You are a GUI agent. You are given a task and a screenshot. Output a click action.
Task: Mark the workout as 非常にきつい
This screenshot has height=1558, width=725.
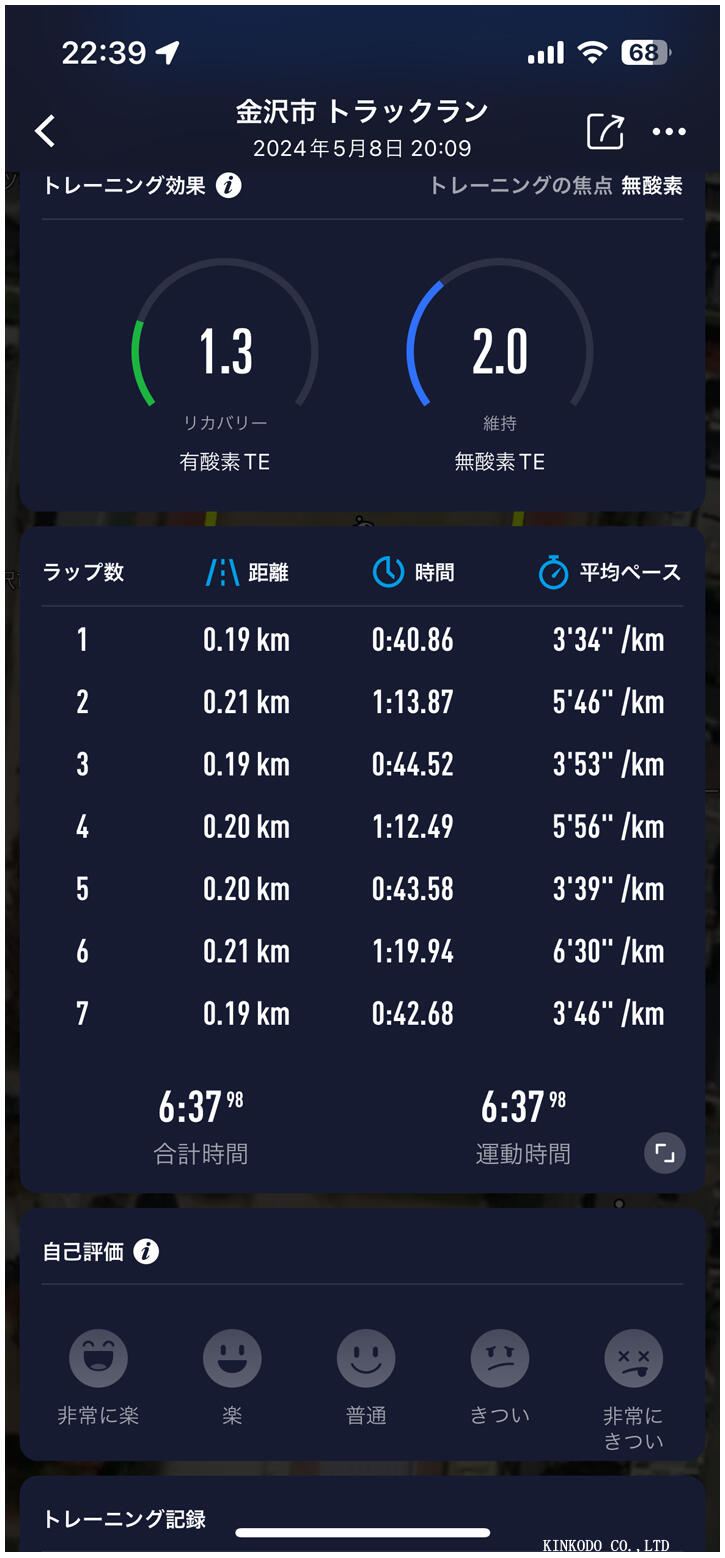coord(634,1358)
